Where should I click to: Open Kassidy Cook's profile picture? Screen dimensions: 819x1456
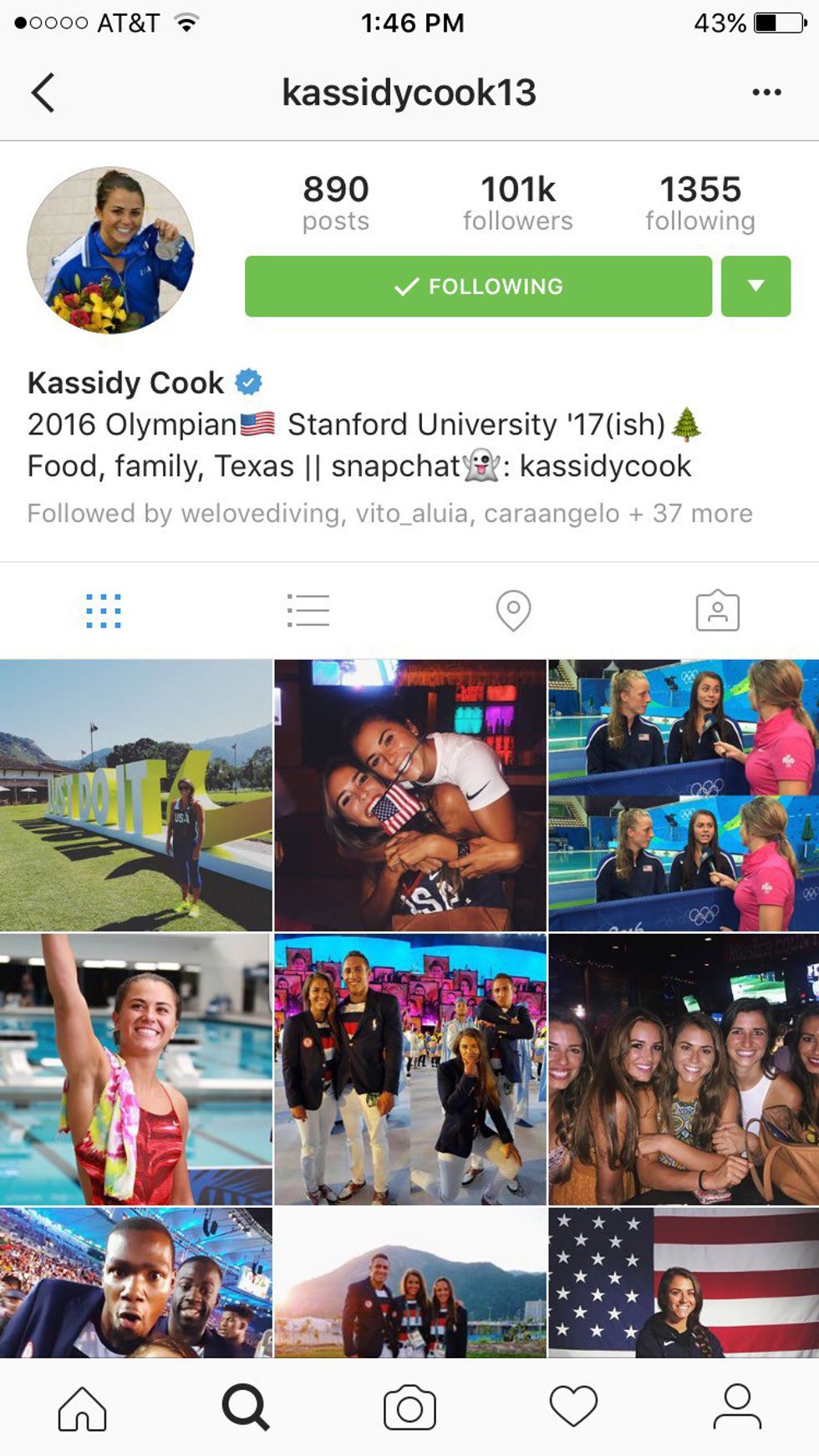(x=110, y=250)
